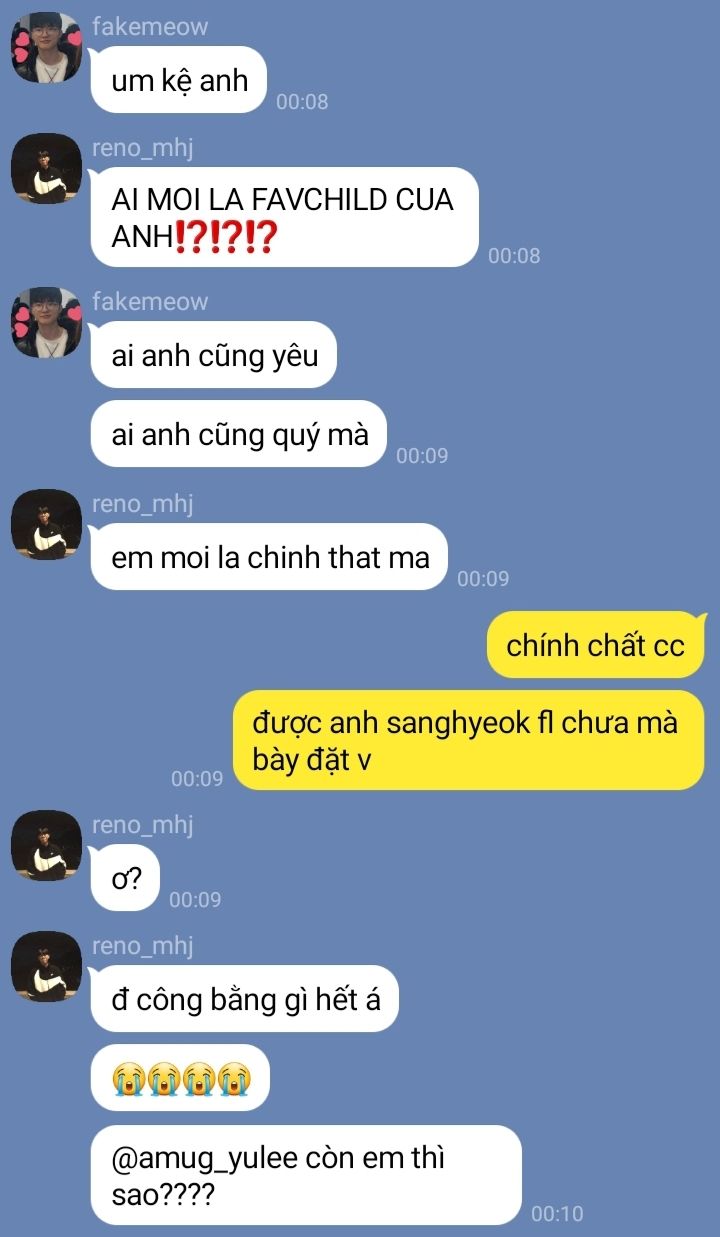720x1237 pixels.
Task: Open reno_mhj's avatar beside "đ công bằng gì hết á"
Action: (46, 966)
